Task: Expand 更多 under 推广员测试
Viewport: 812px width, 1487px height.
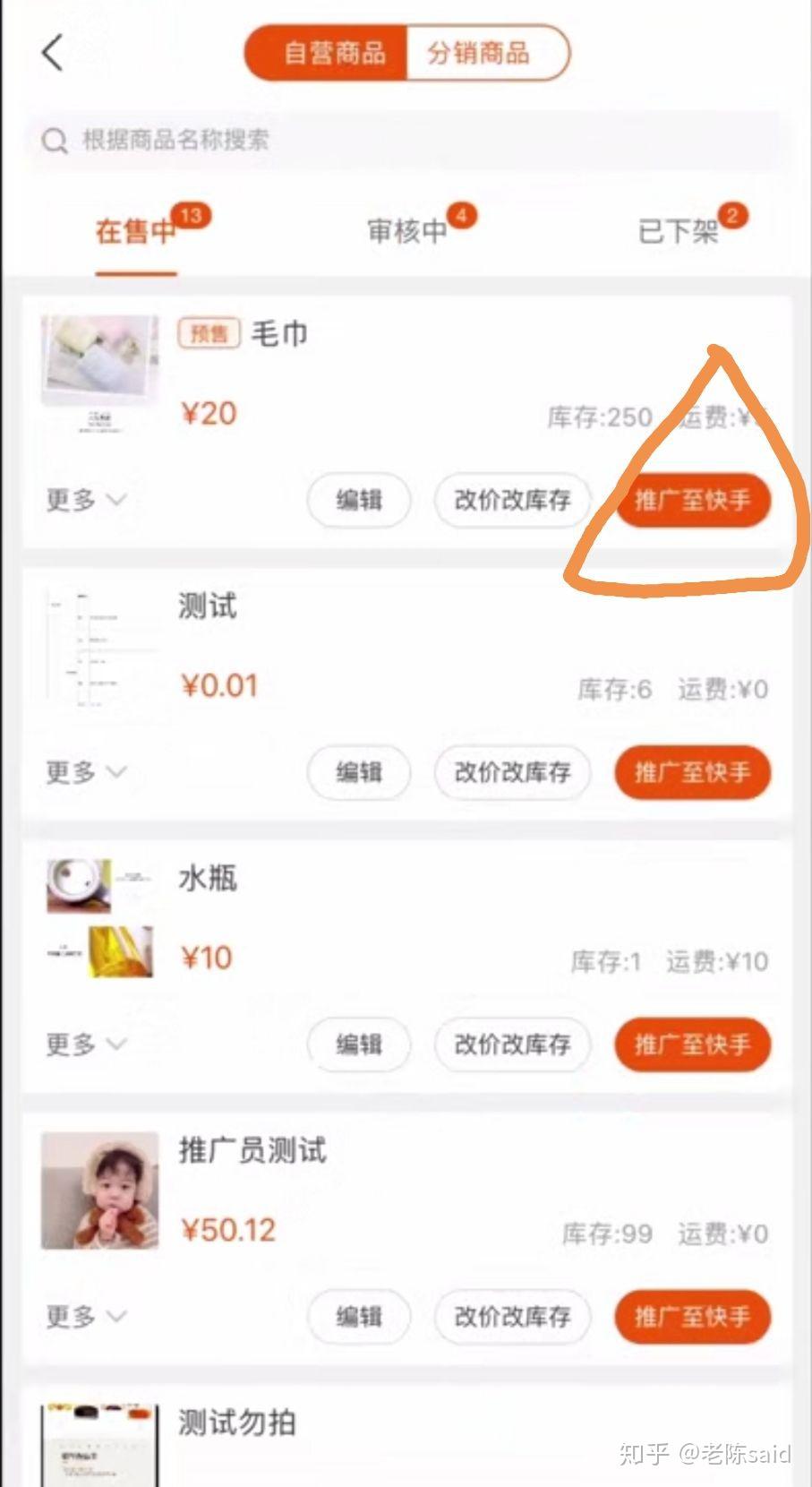Action: tap(86, 1317)
